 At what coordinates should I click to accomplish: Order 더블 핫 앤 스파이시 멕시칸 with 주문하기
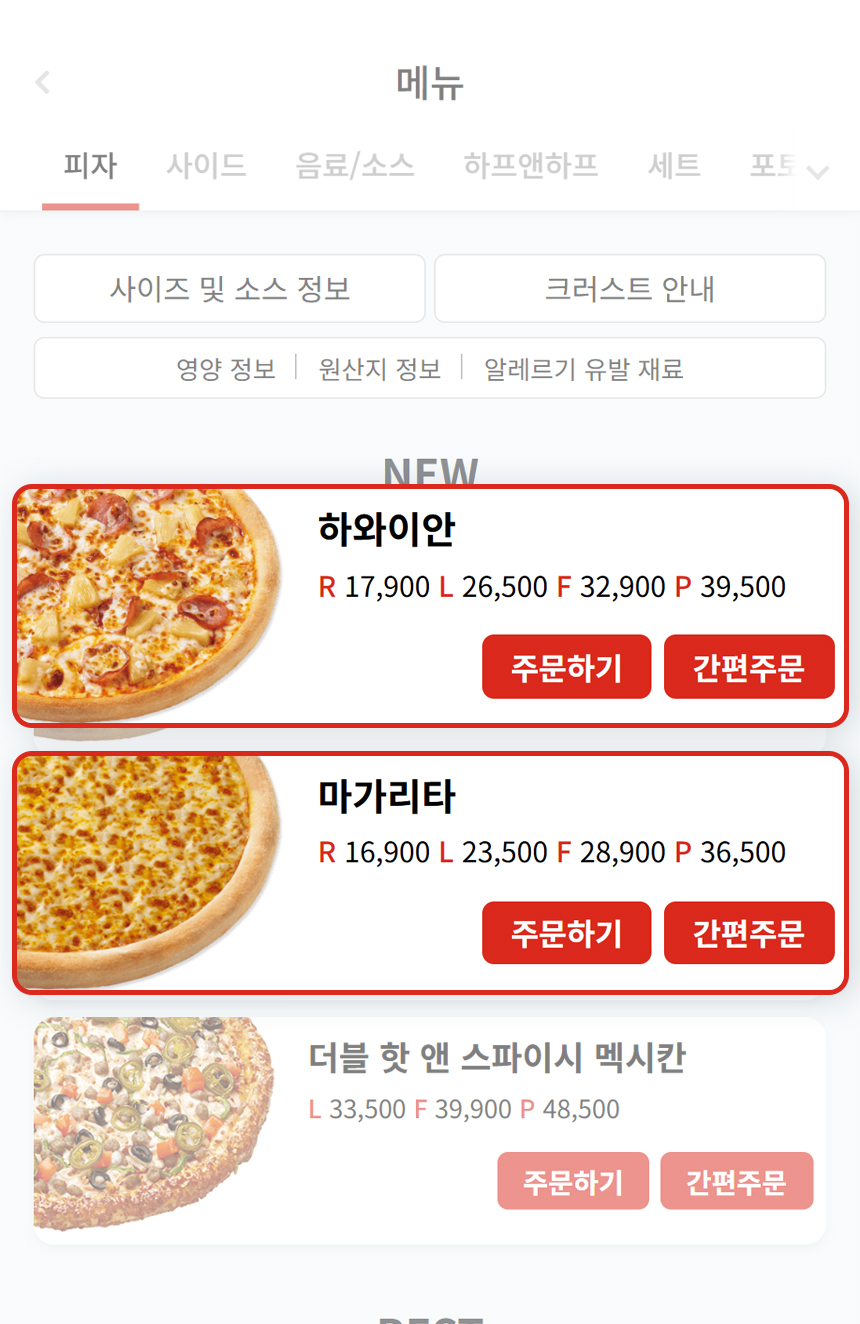[x=573, y=1181]
